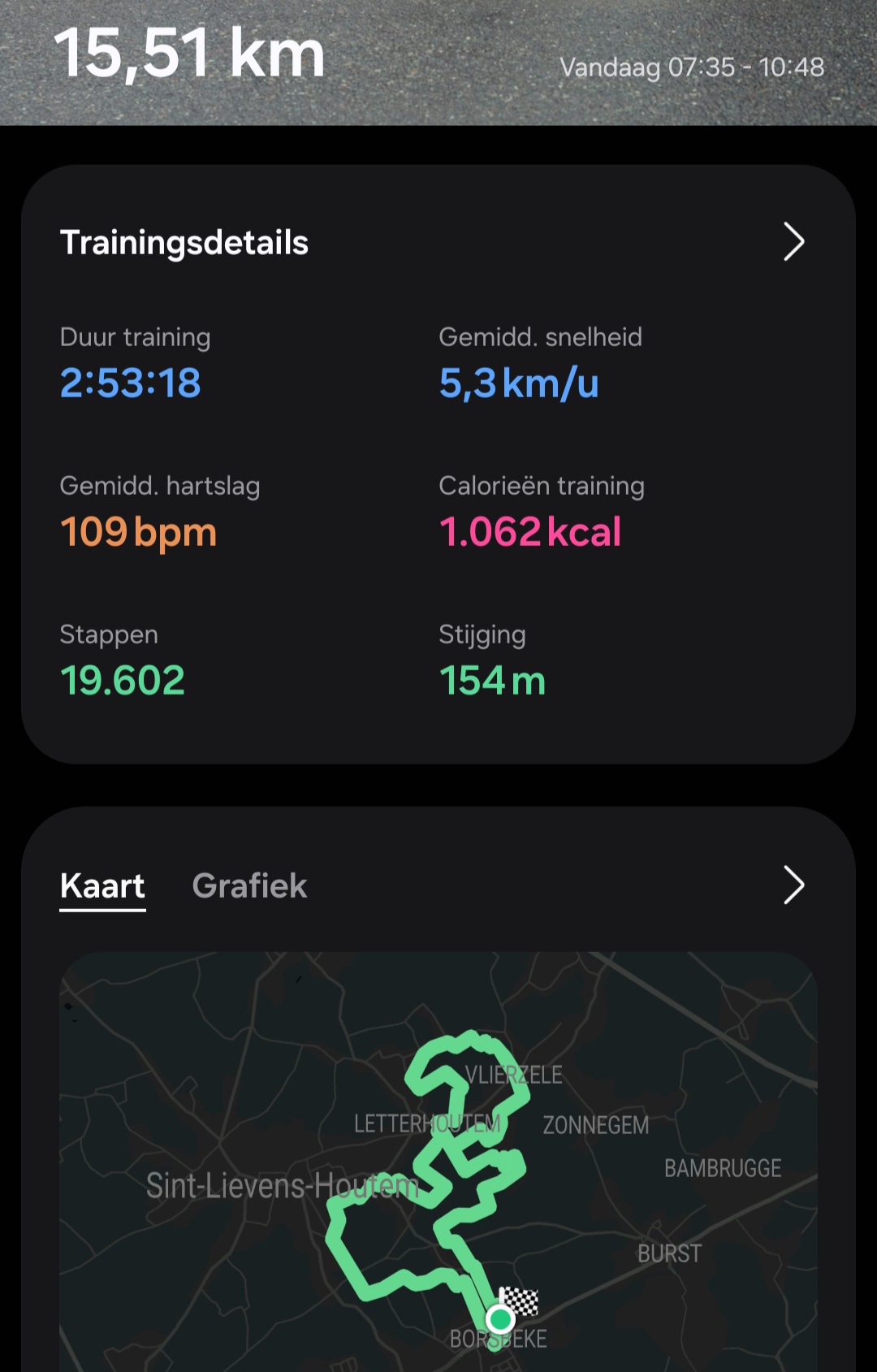The image size is (877, 1372).
Task: Expand the map section using its chevron
Action: tap(793, 885)
